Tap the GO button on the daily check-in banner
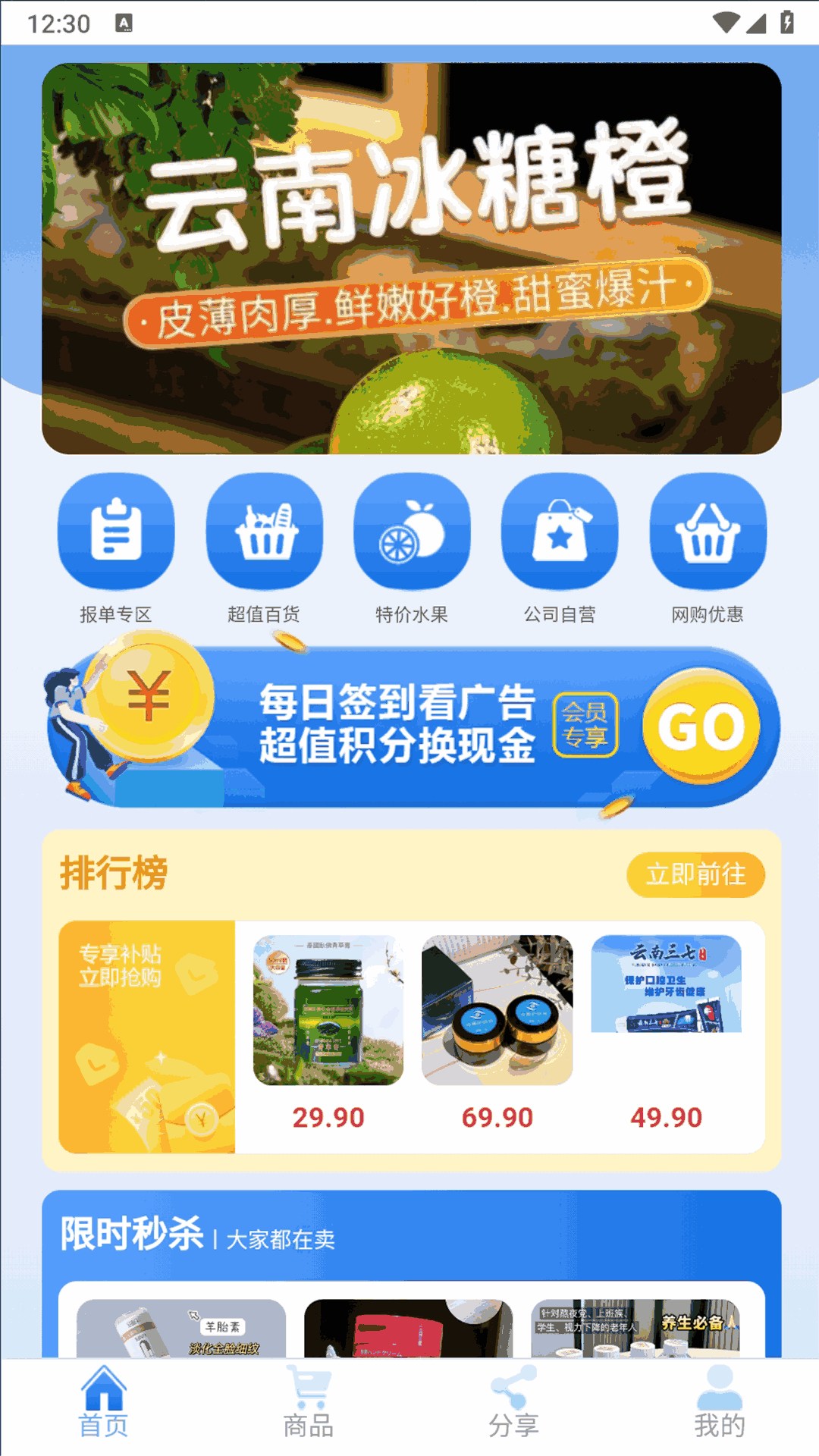 [701, 726]
